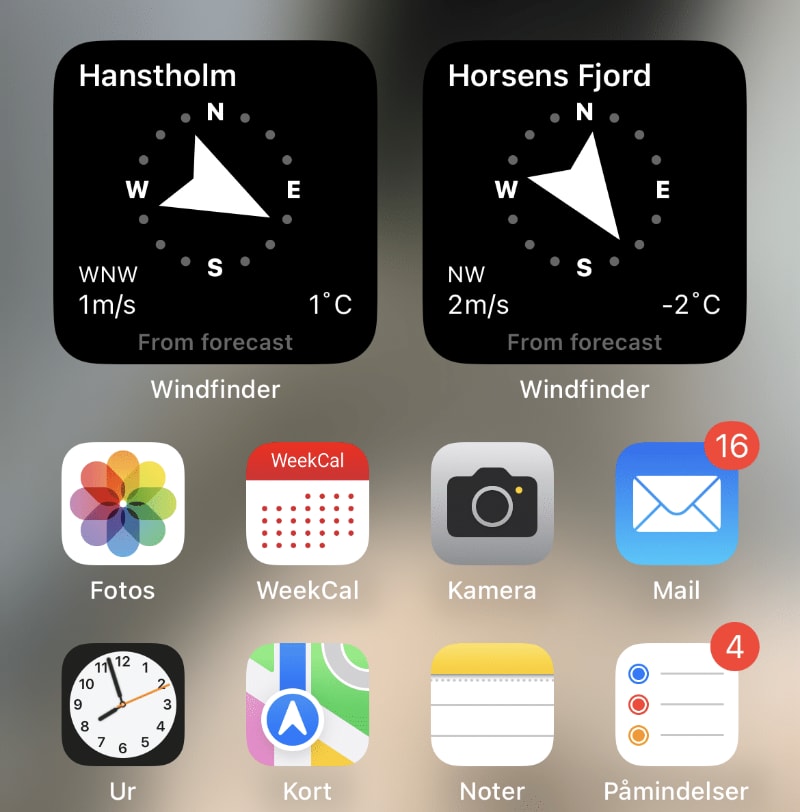Launch the Kort maps app
This screenshot has width=800, height=812.
click(307, 704)
